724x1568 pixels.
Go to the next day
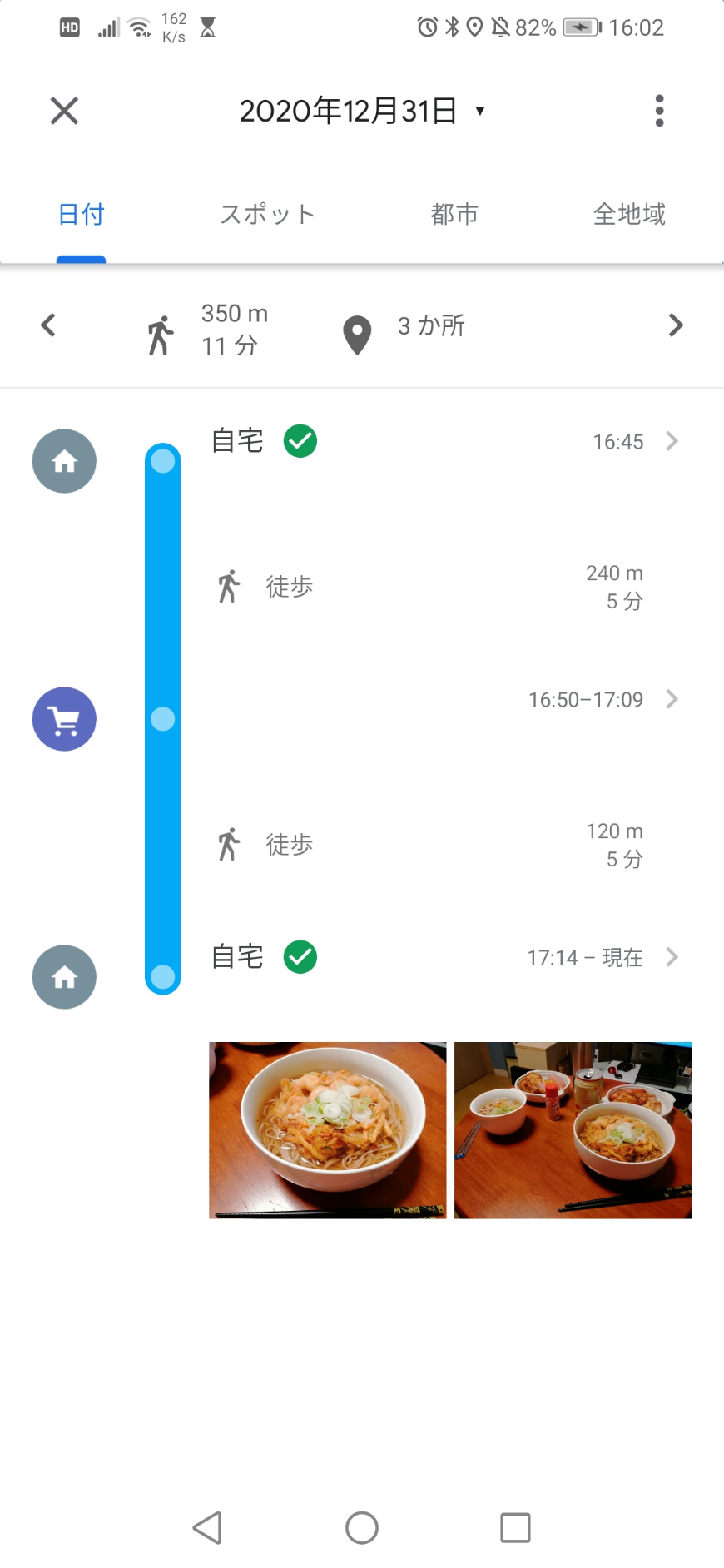(x=676, y=325)
